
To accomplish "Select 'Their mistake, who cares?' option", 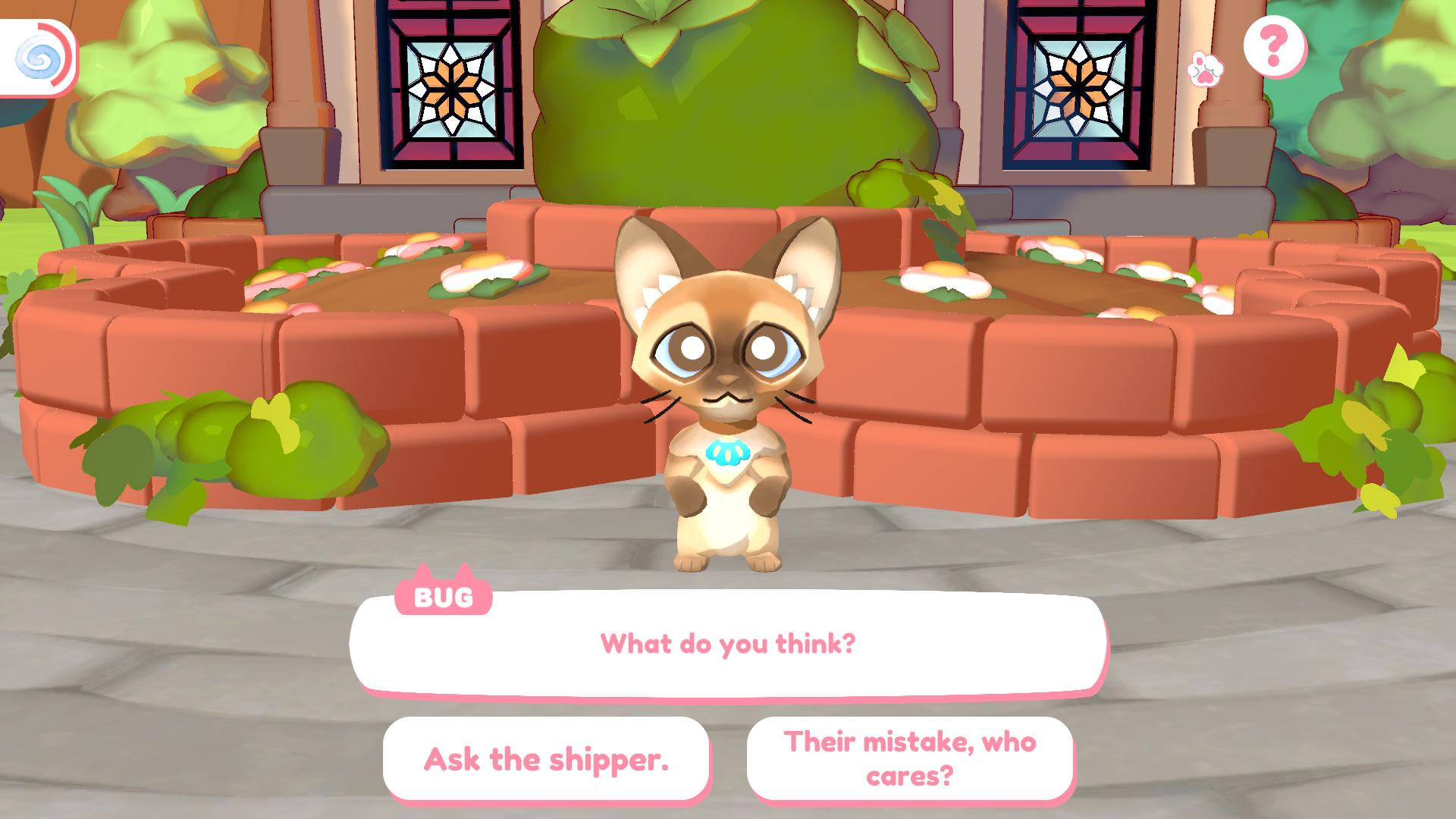I will tap(909, 758).
